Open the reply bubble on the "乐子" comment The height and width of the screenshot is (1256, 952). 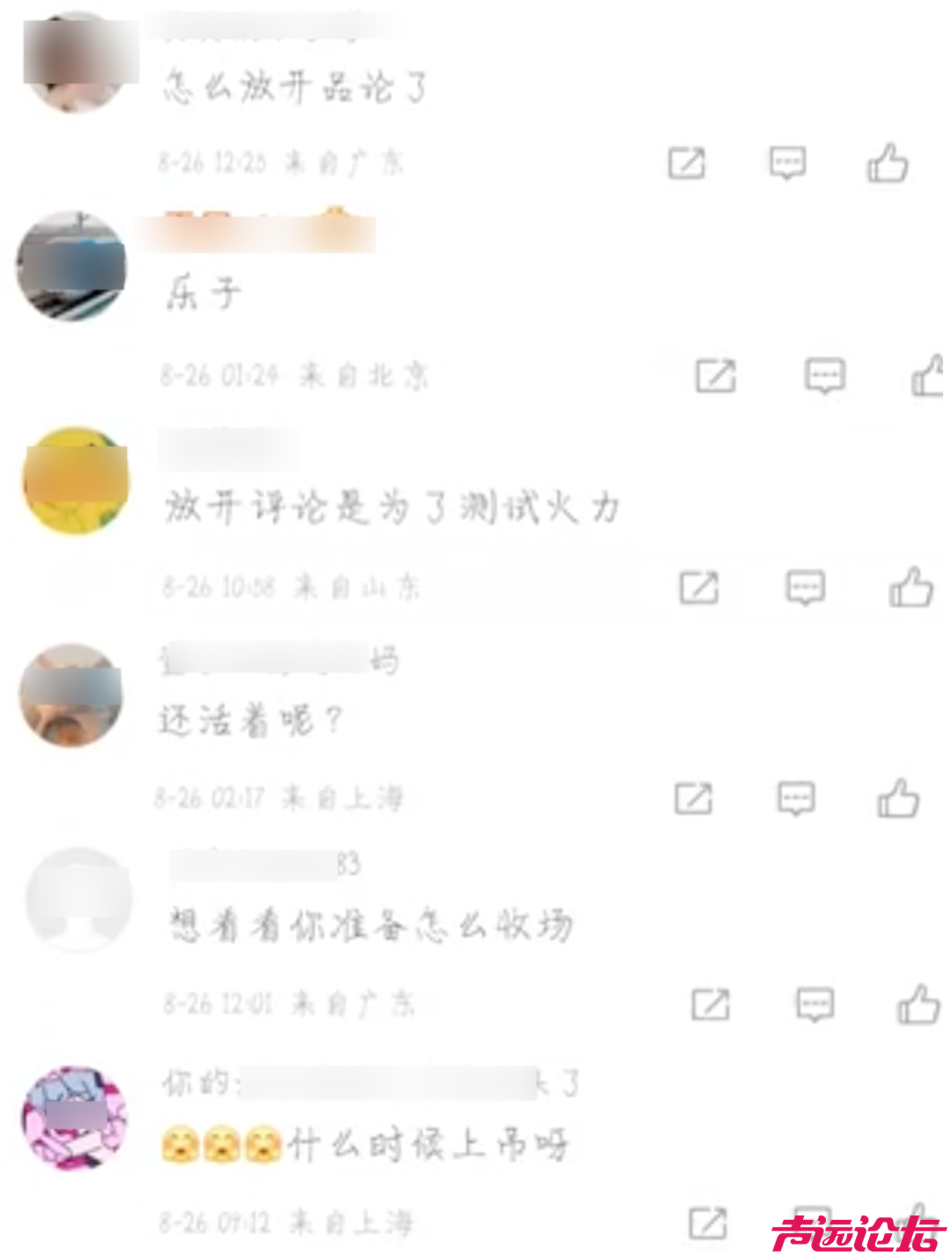click(824, 375)
